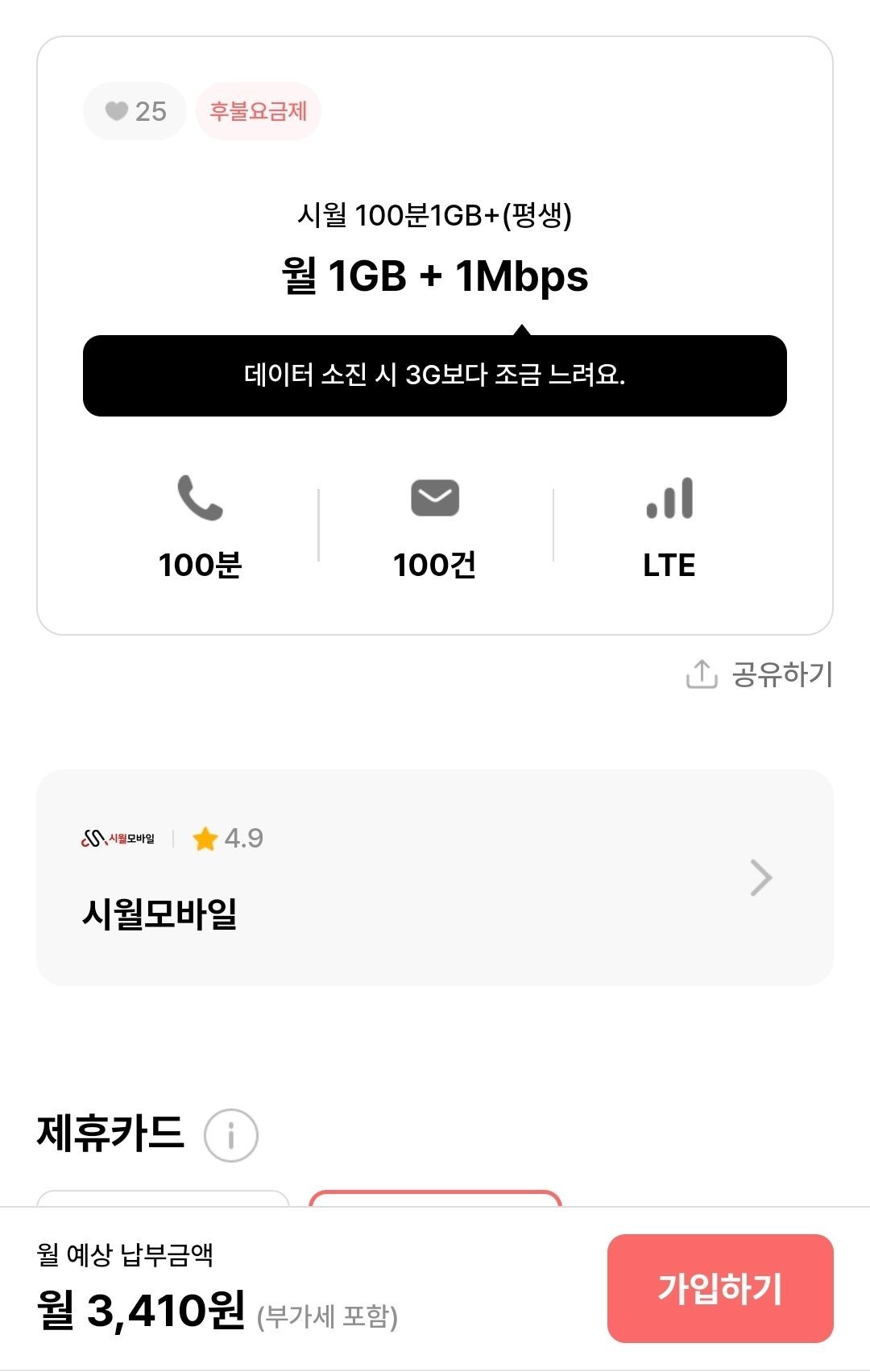Image resolution: width=870 pixels, height=1372 pixels.
Task: Dismiss the black data speed tooltip
Action: 435,373
